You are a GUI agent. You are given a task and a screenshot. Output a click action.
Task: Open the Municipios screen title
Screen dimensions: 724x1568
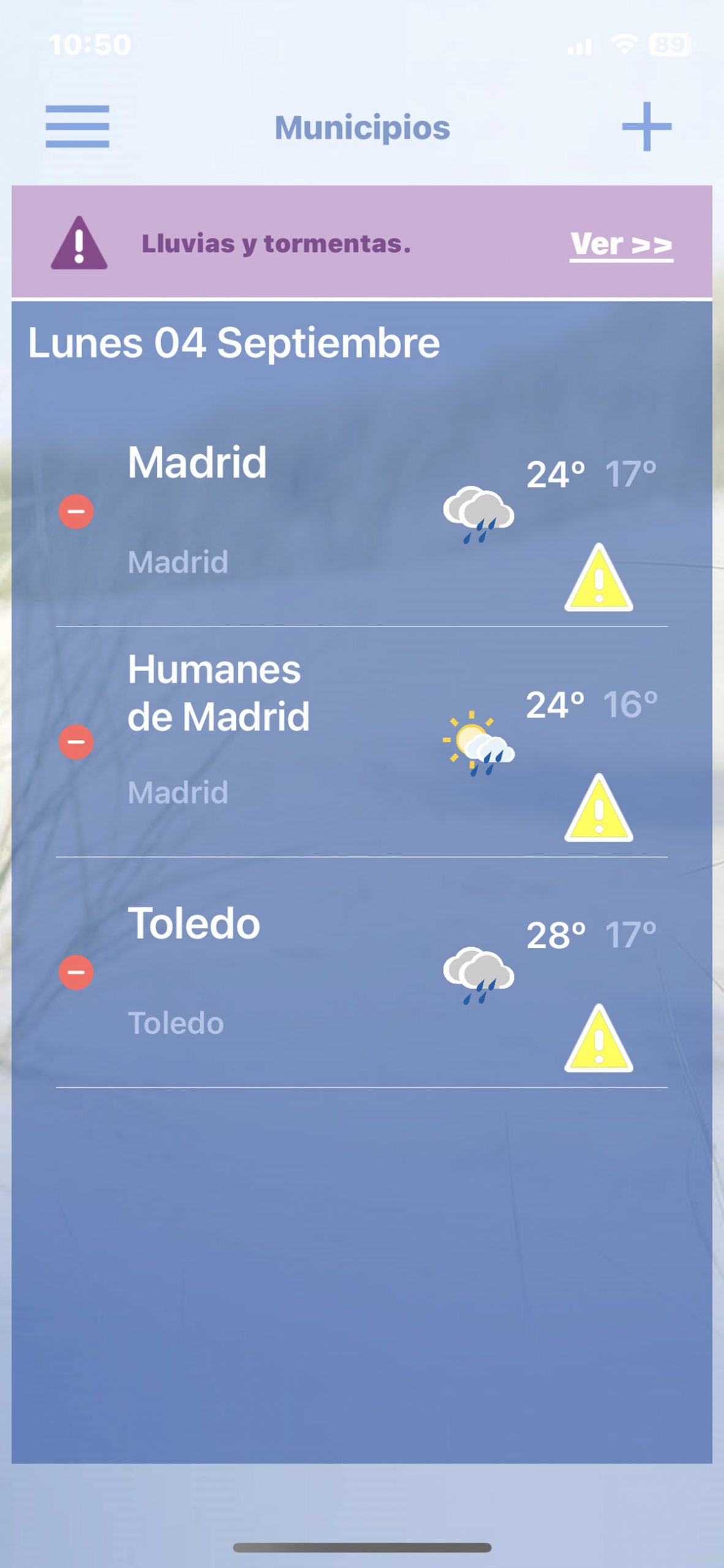[362, 127]
